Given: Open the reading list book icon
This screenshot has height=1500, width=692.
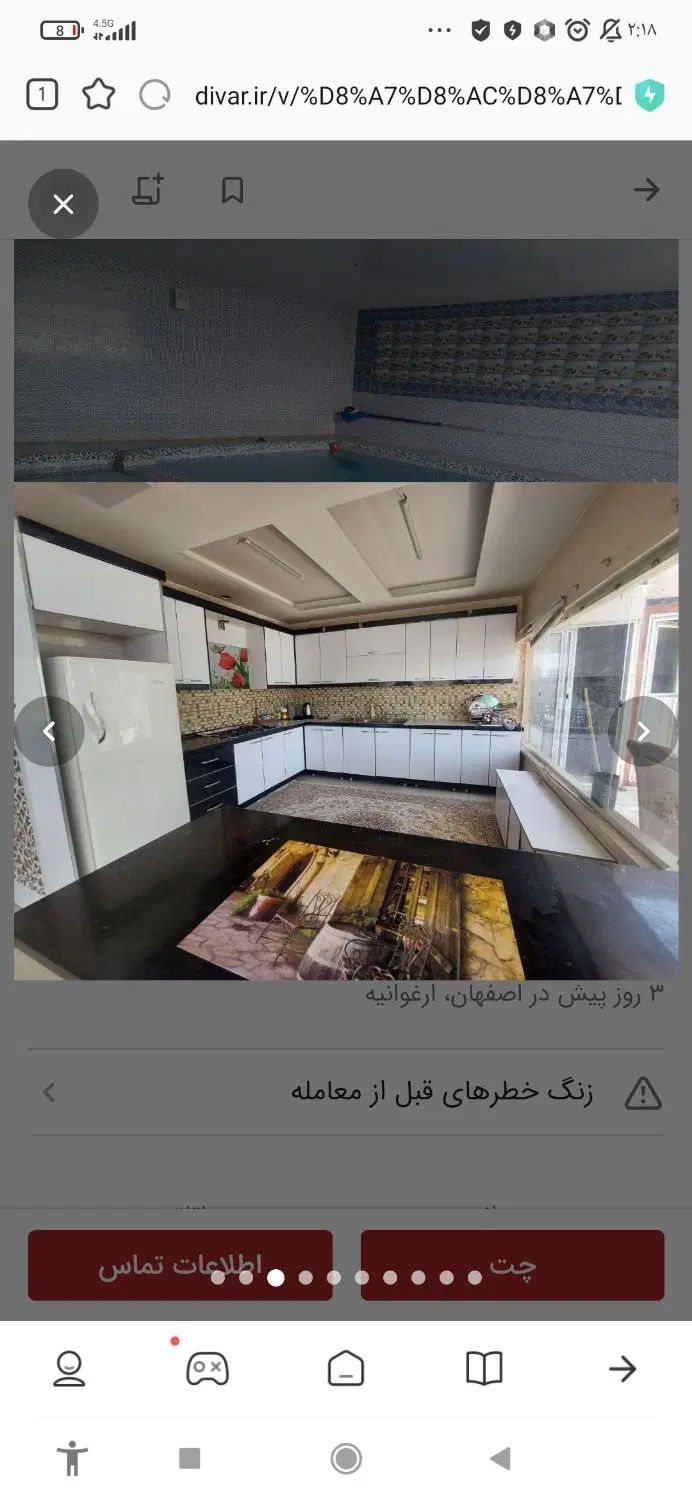Looking at the screenshot, I should pyautogui.click(x=484, y=1368).
